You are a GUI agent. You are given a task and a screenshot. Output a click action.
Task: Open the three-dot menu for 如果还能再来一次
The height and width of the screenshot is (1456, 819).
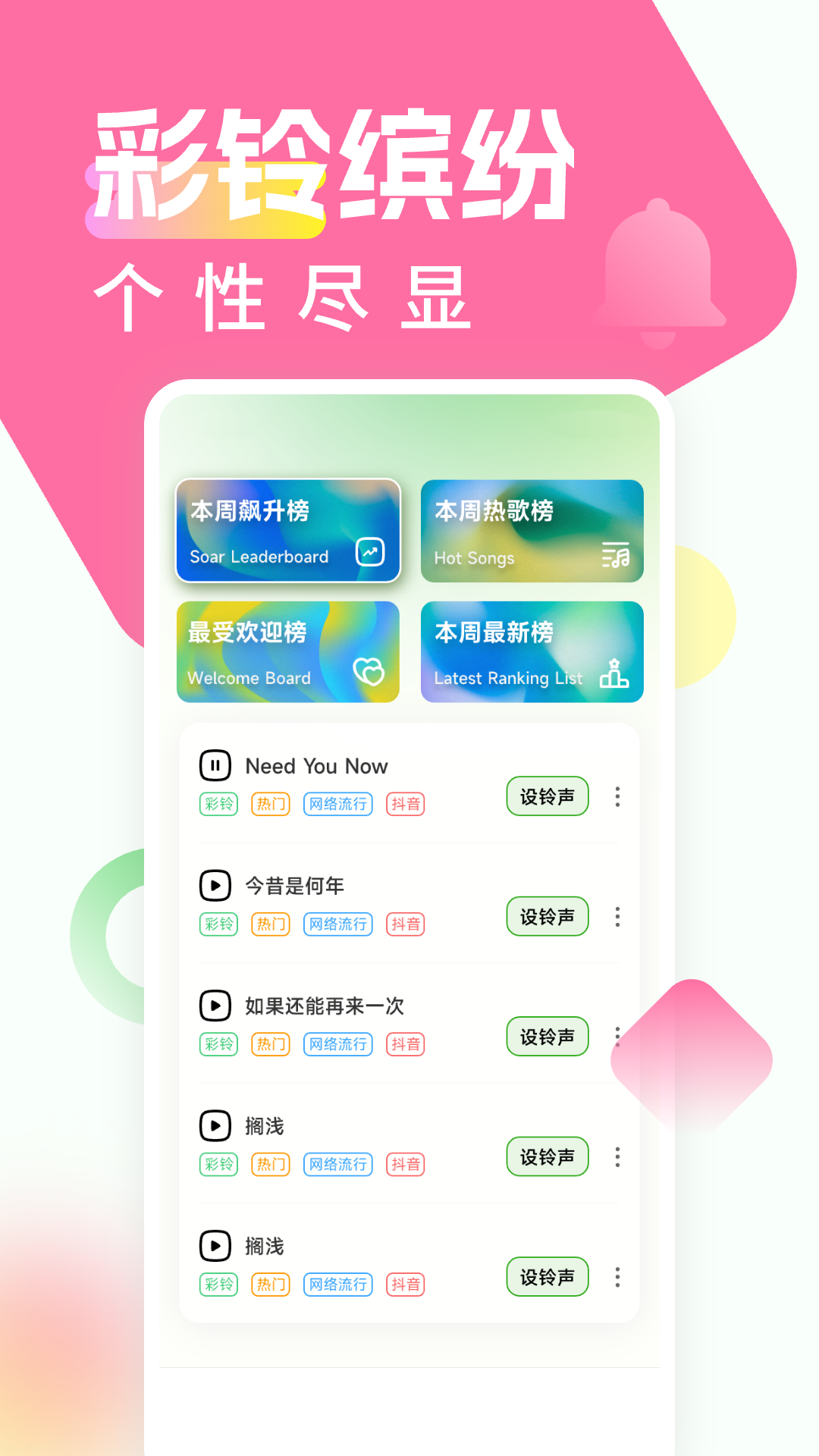[x=617, y=1036]
